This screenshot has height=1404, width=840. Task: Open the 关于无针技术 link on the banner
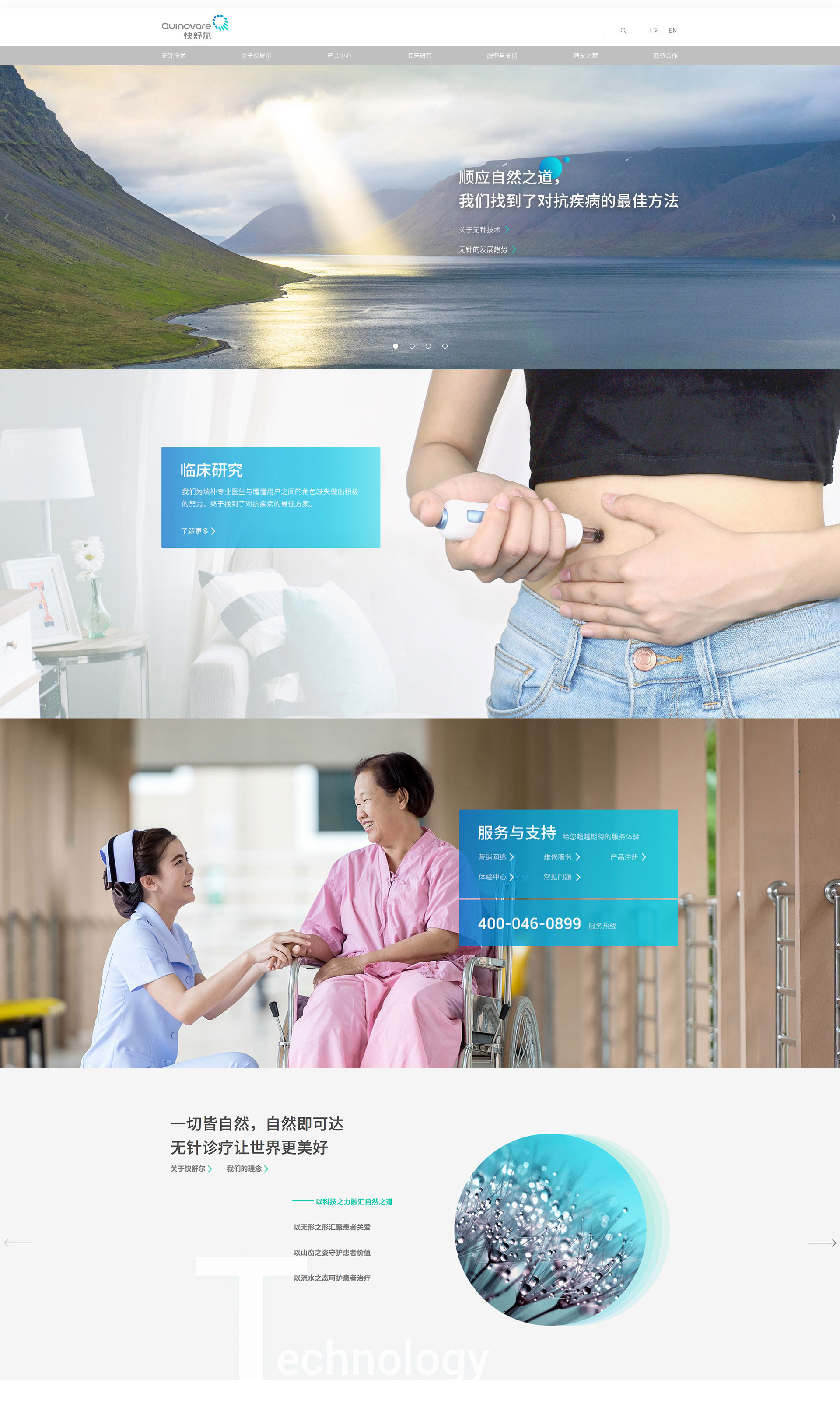[x=483, y=230]
